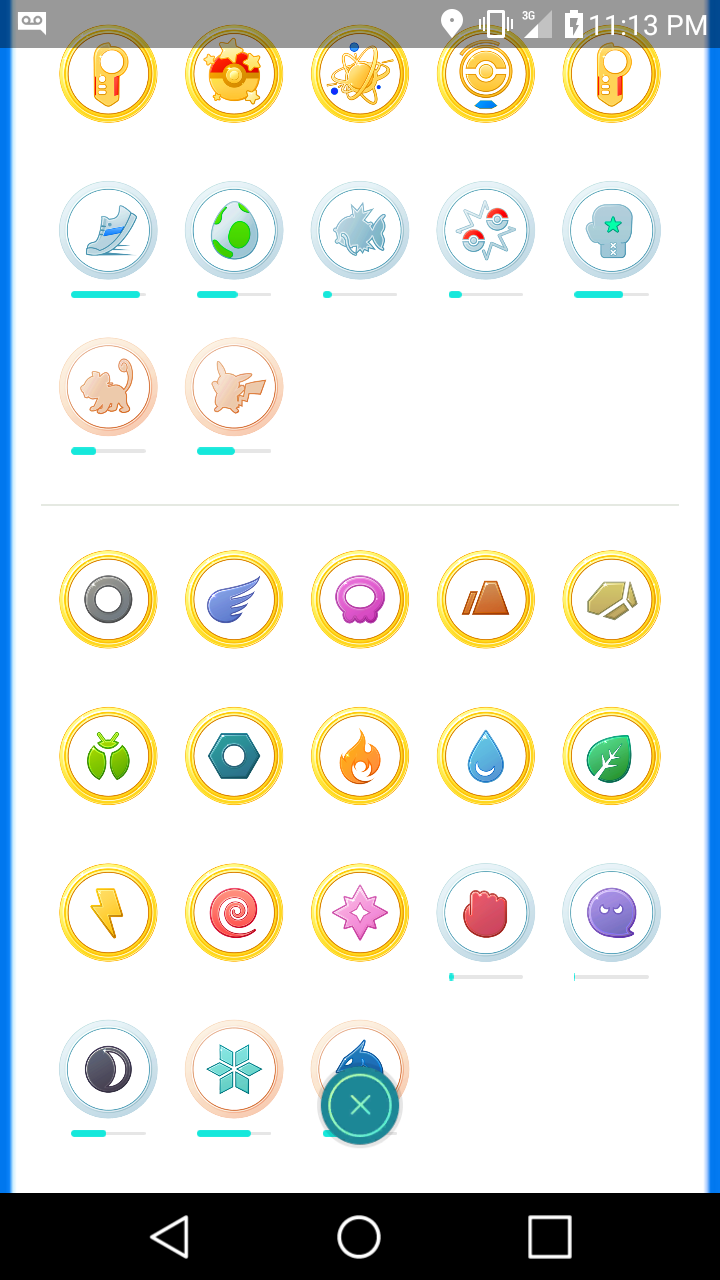
Task: View the Rattata Youngster medal
Action: coord(108,386)
